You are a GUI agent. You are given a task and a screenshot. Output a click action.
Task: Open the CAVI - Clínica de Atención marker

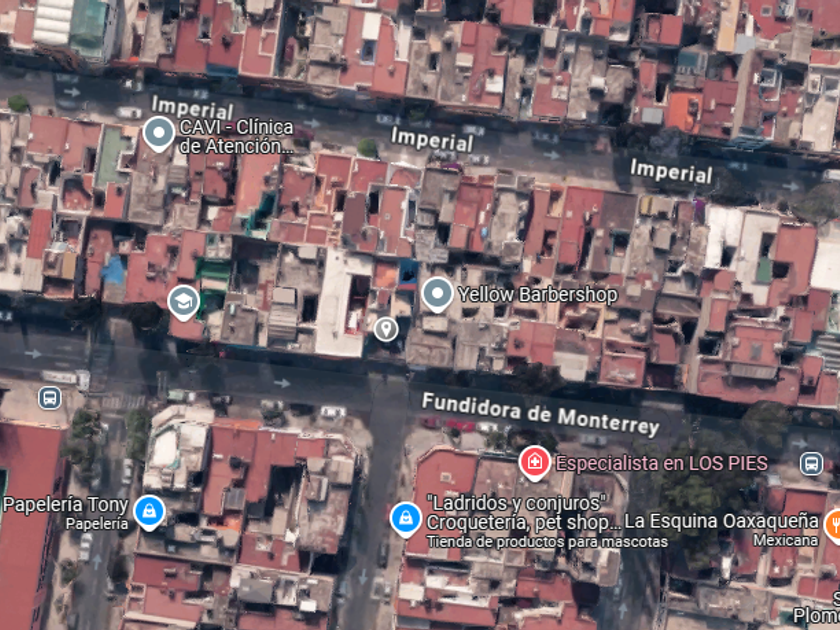point(159,133)
